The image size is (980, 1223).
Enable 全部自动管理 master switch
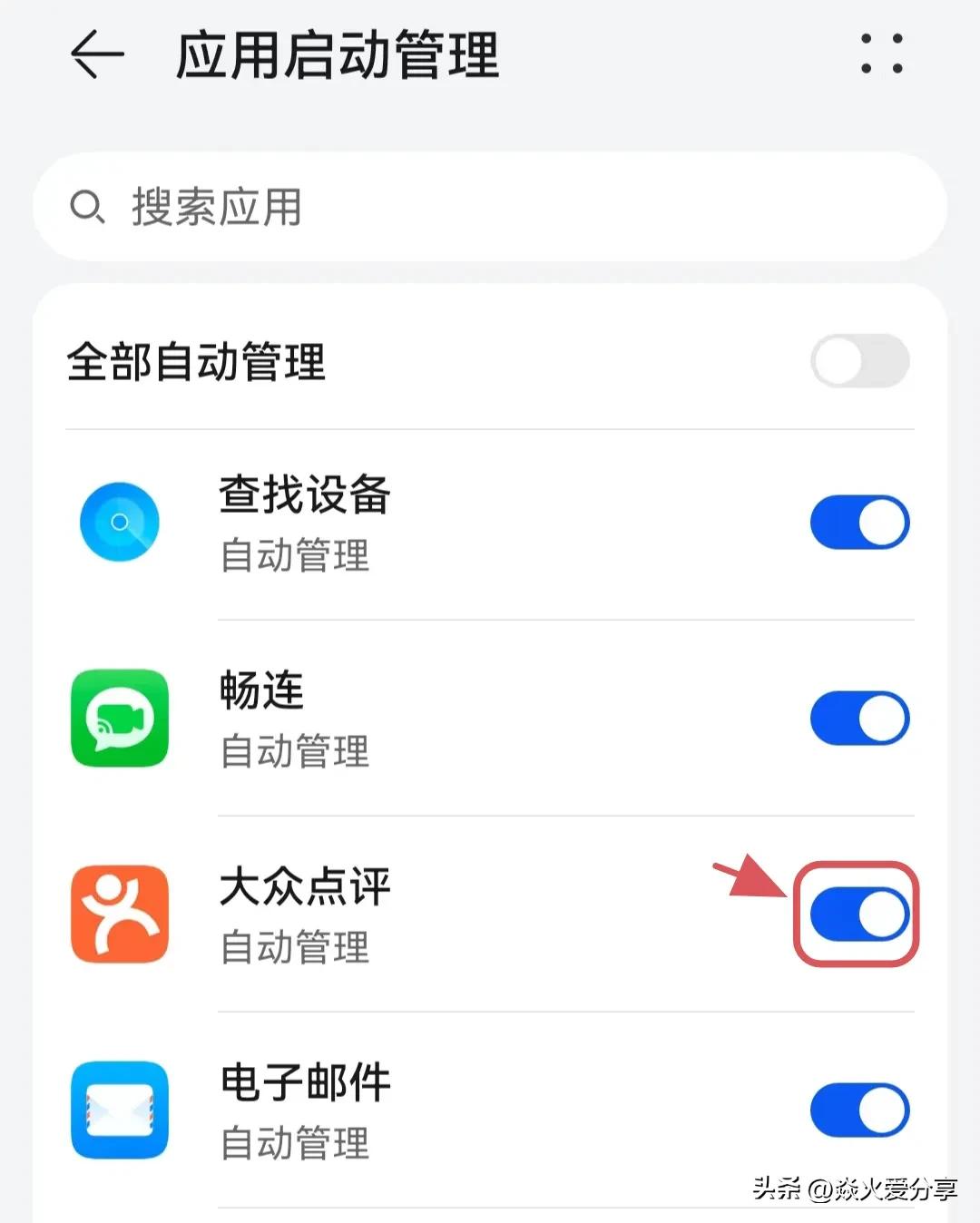[860, 361]
